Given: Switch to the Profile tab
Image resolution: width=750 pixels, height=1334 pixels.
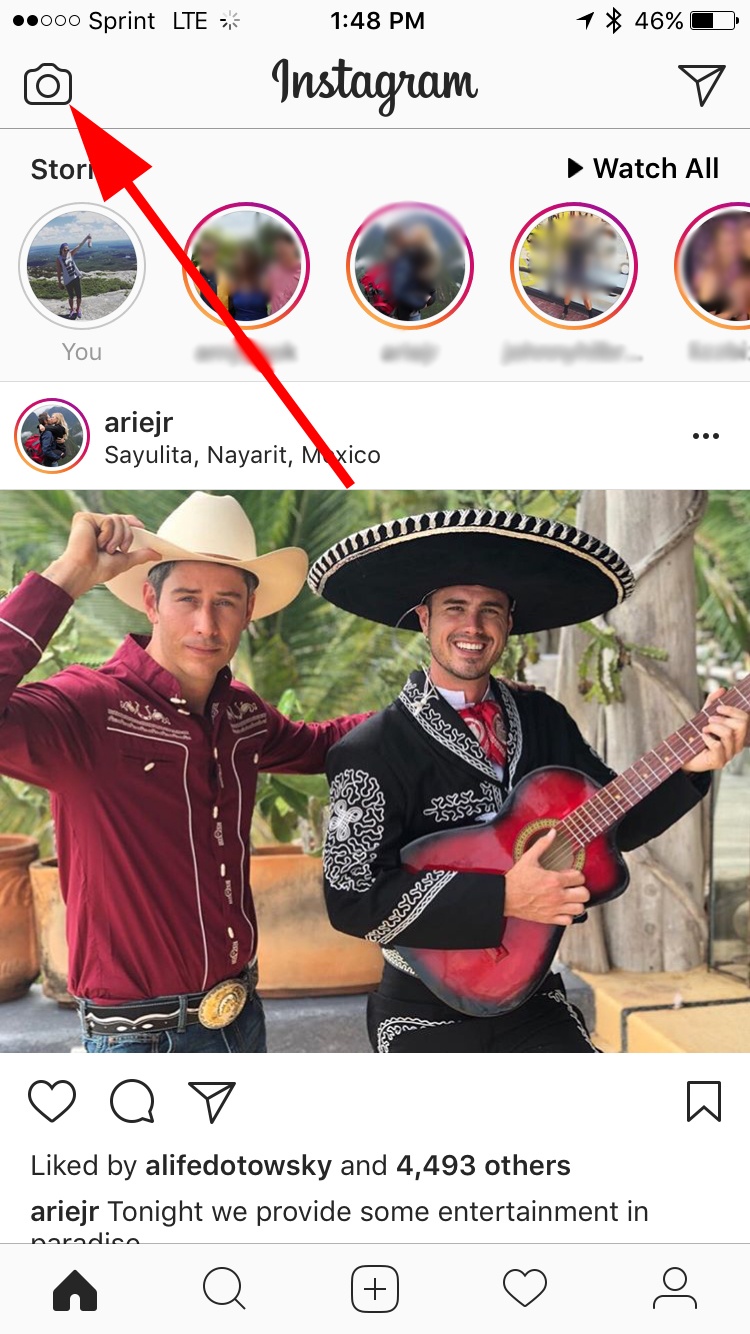Looking at the screenshot, I should (x=675, y=1288).
